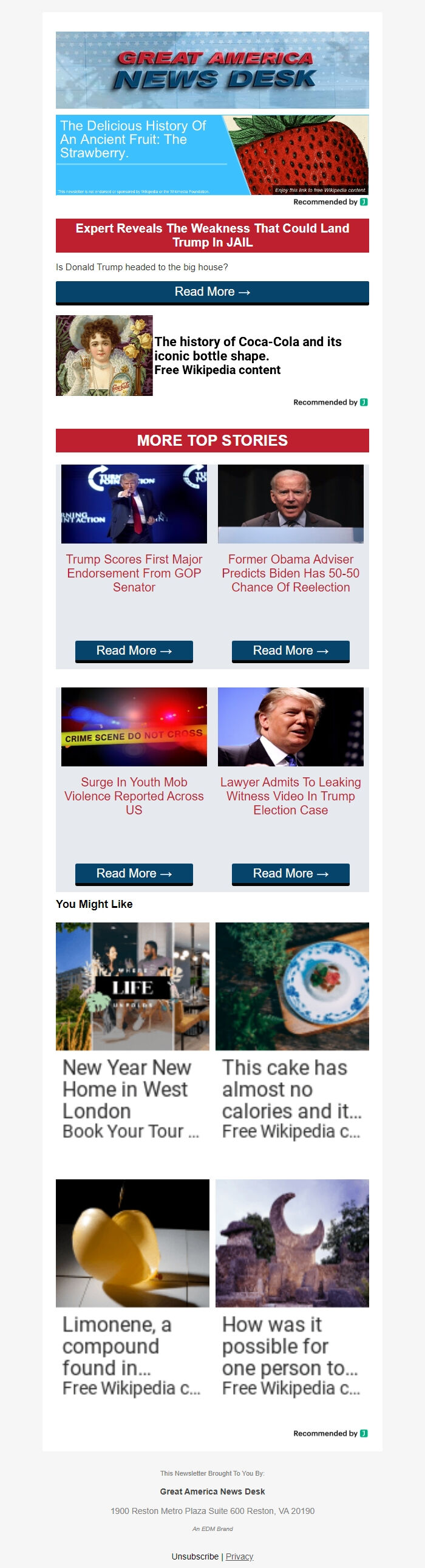Read more on the Trump election case leak
Viewport: 425px width, 1568px height.
pyautogui.click(x=290, y=873)
